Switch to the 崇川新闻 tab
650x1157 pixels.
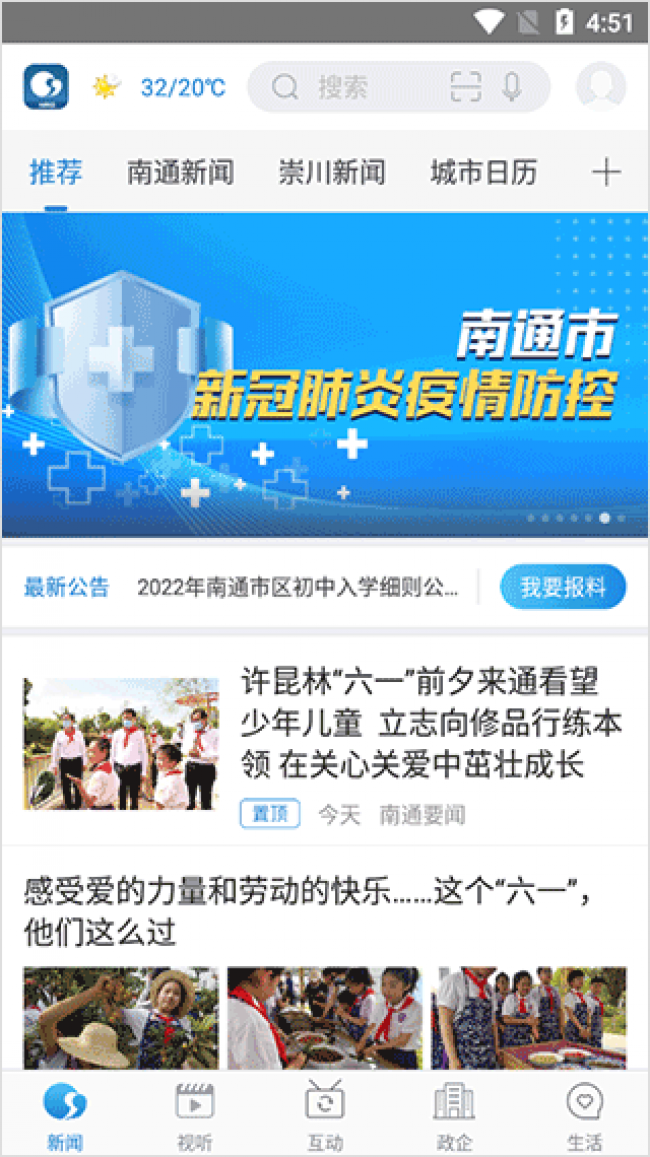(x=331, y=172)
